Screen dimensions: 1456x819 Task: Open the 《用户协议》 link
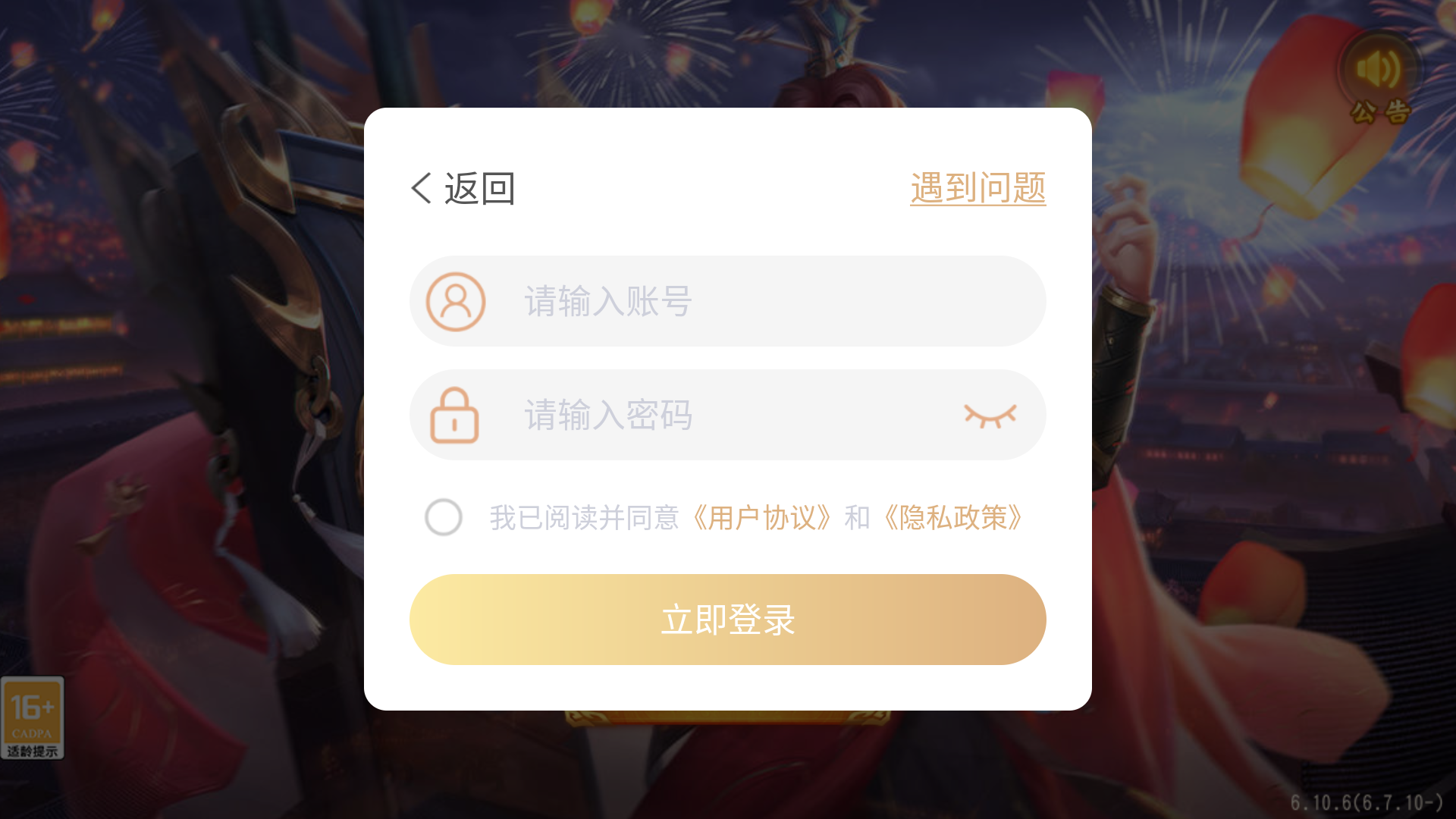[x=761, y=518]
